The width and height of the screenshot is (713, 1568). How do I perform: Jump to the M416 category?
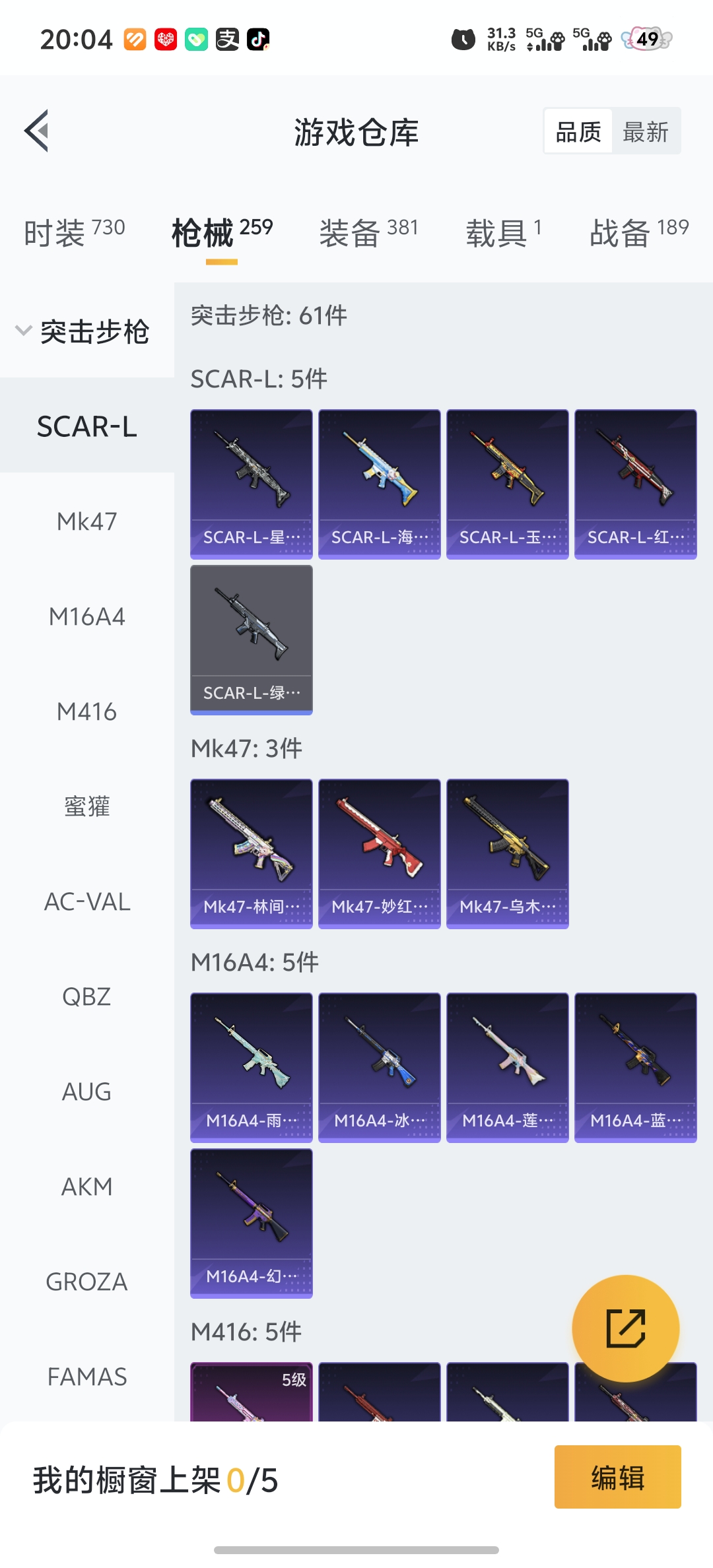(86, 711)
